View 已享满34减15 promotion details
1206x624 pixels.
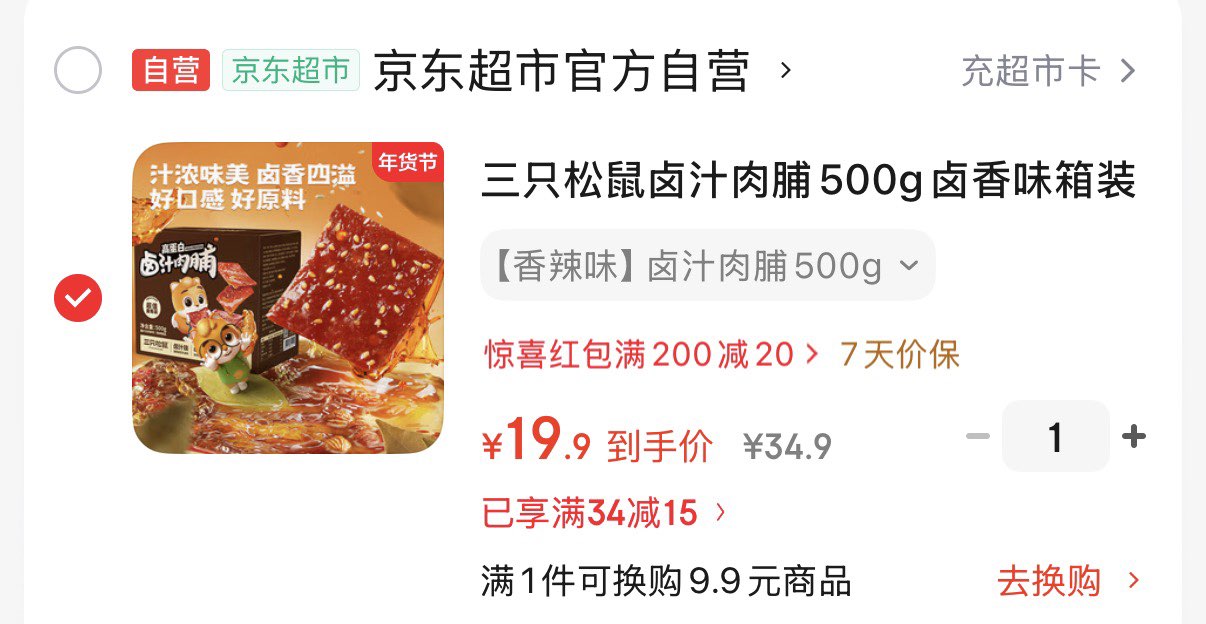tap(603, 513)
